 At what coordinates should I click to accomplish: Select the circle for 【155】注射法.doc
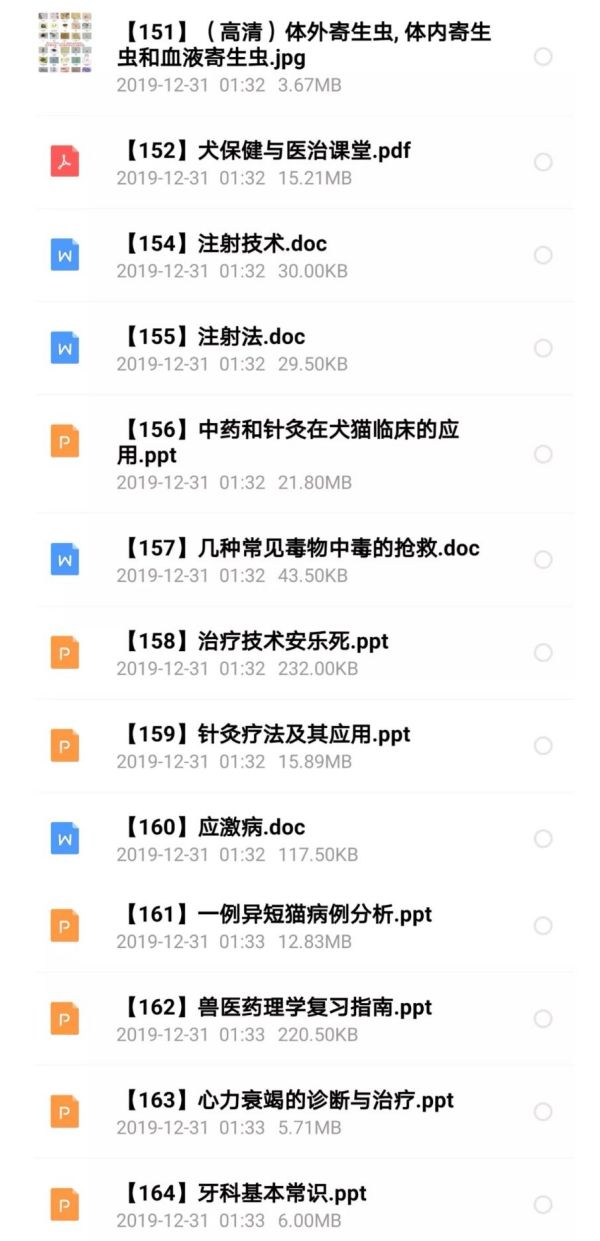(543, 348)
